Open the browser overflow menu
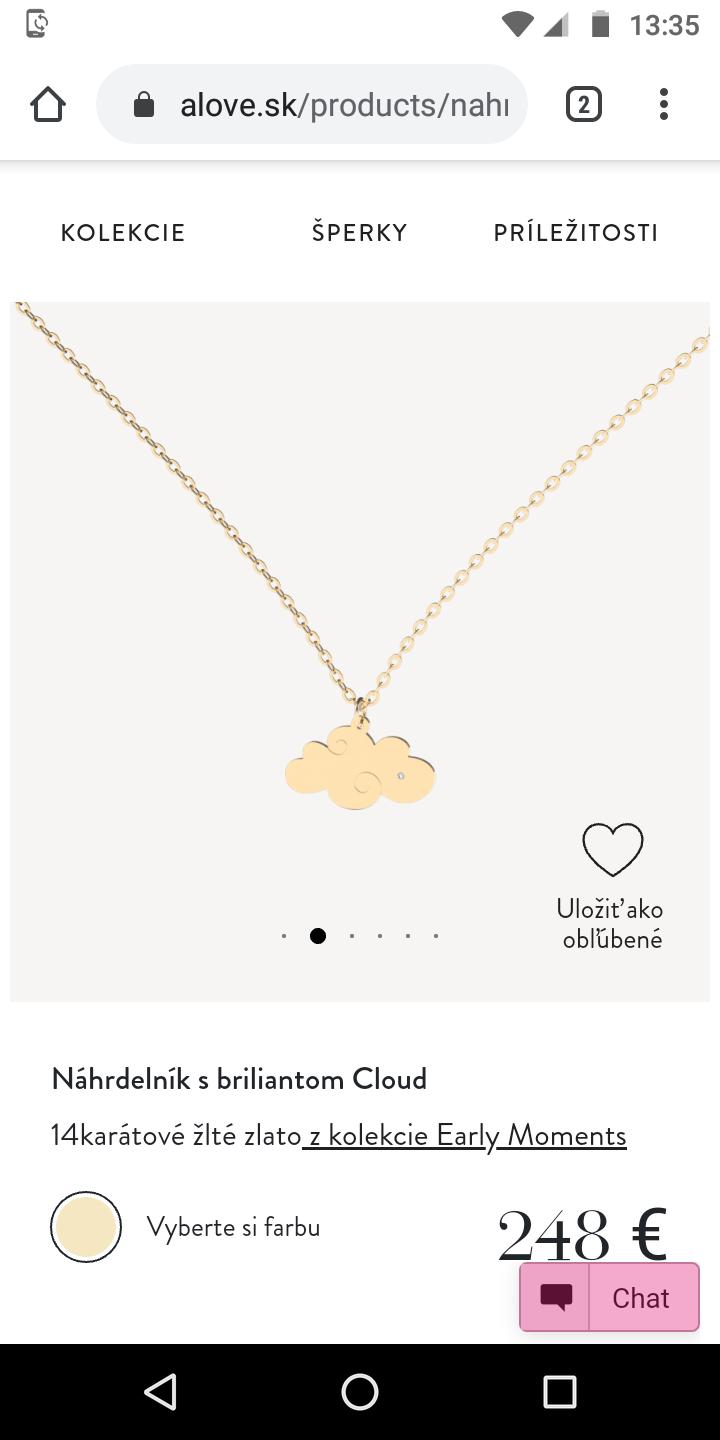This screenshot has width=720, height=1440. pyautogui.click(x=664, y=104)
